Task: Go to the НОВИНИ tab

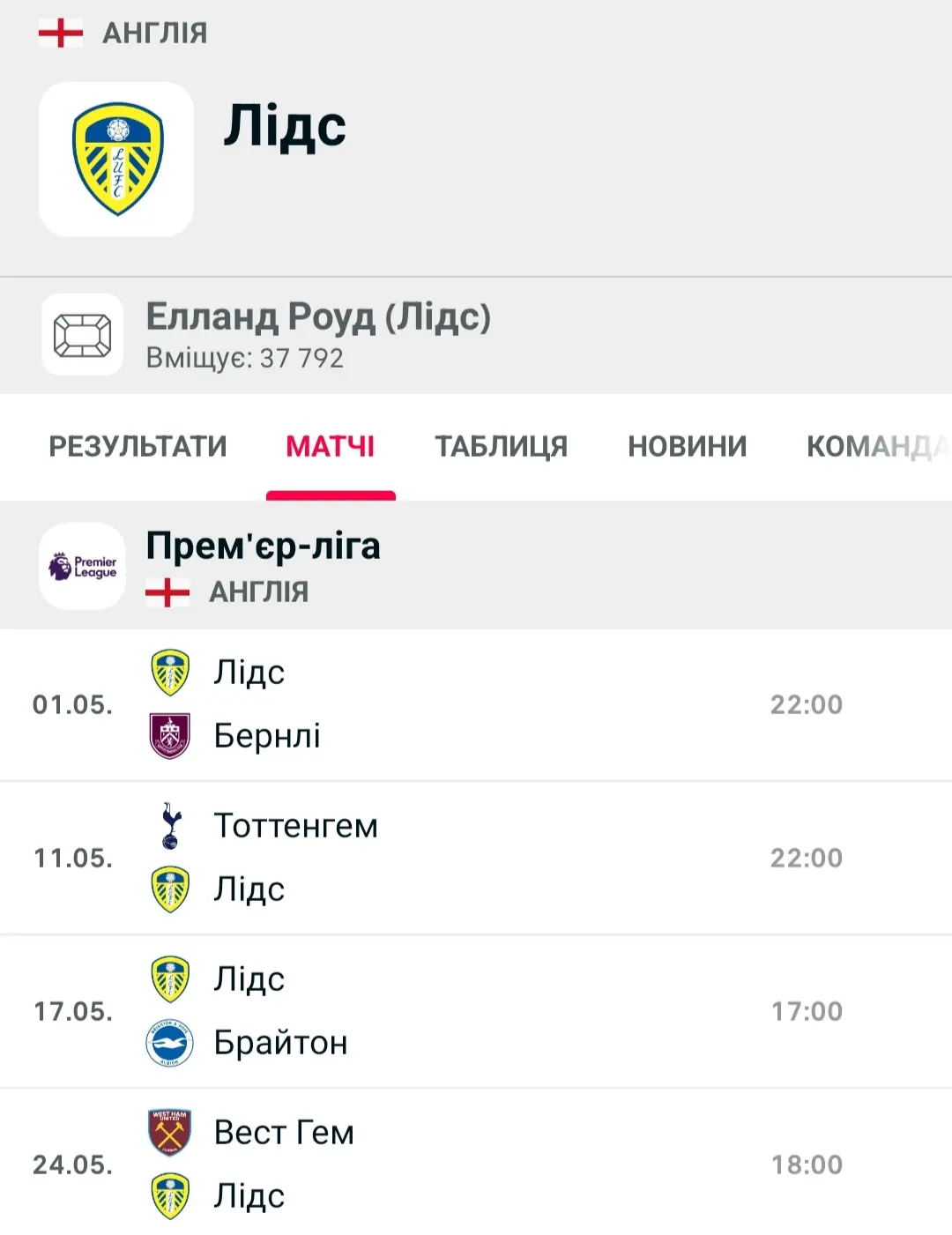Action: pos(687,447)
